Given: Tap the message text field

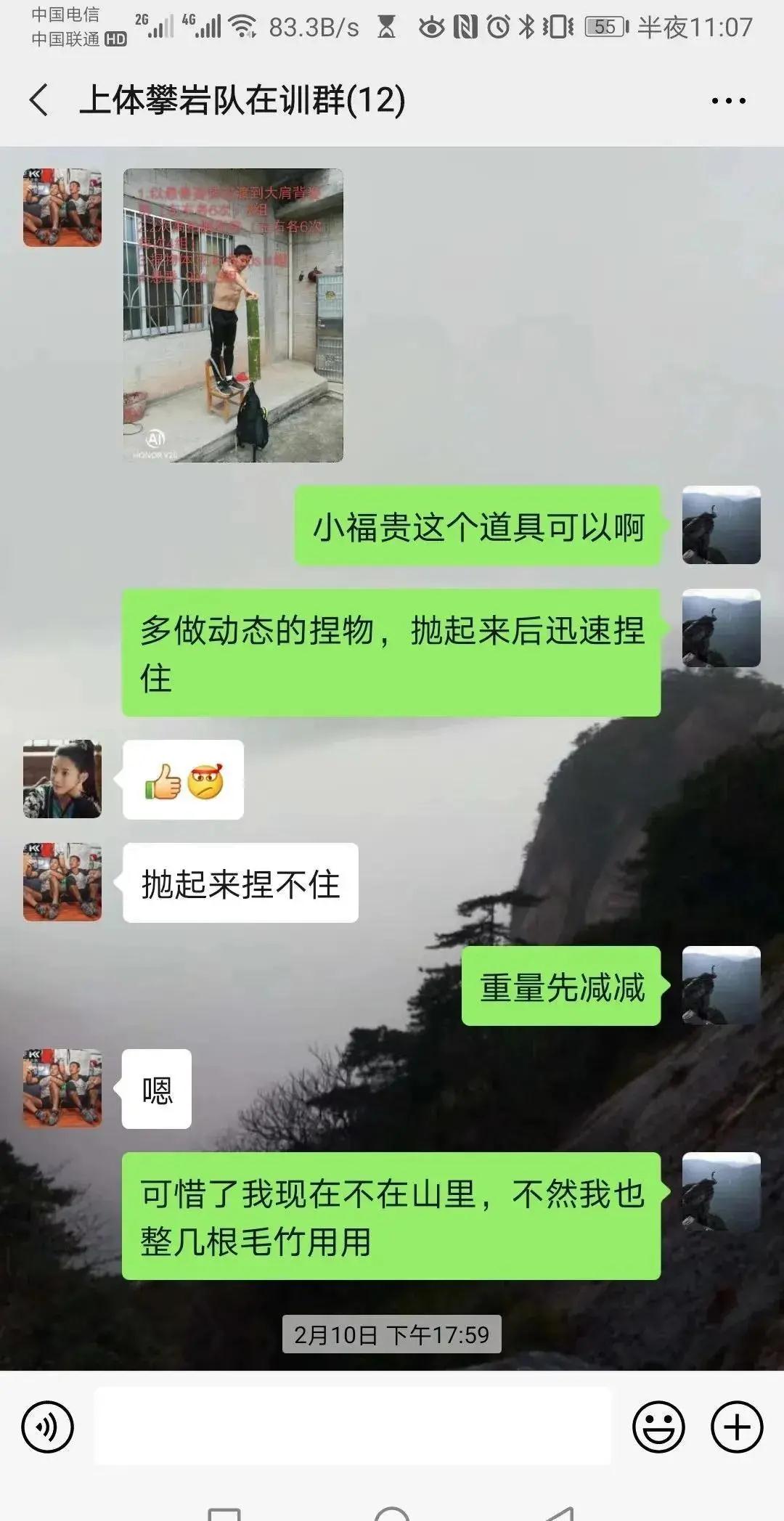Looking at the screenshot, I should point(353,1426).
